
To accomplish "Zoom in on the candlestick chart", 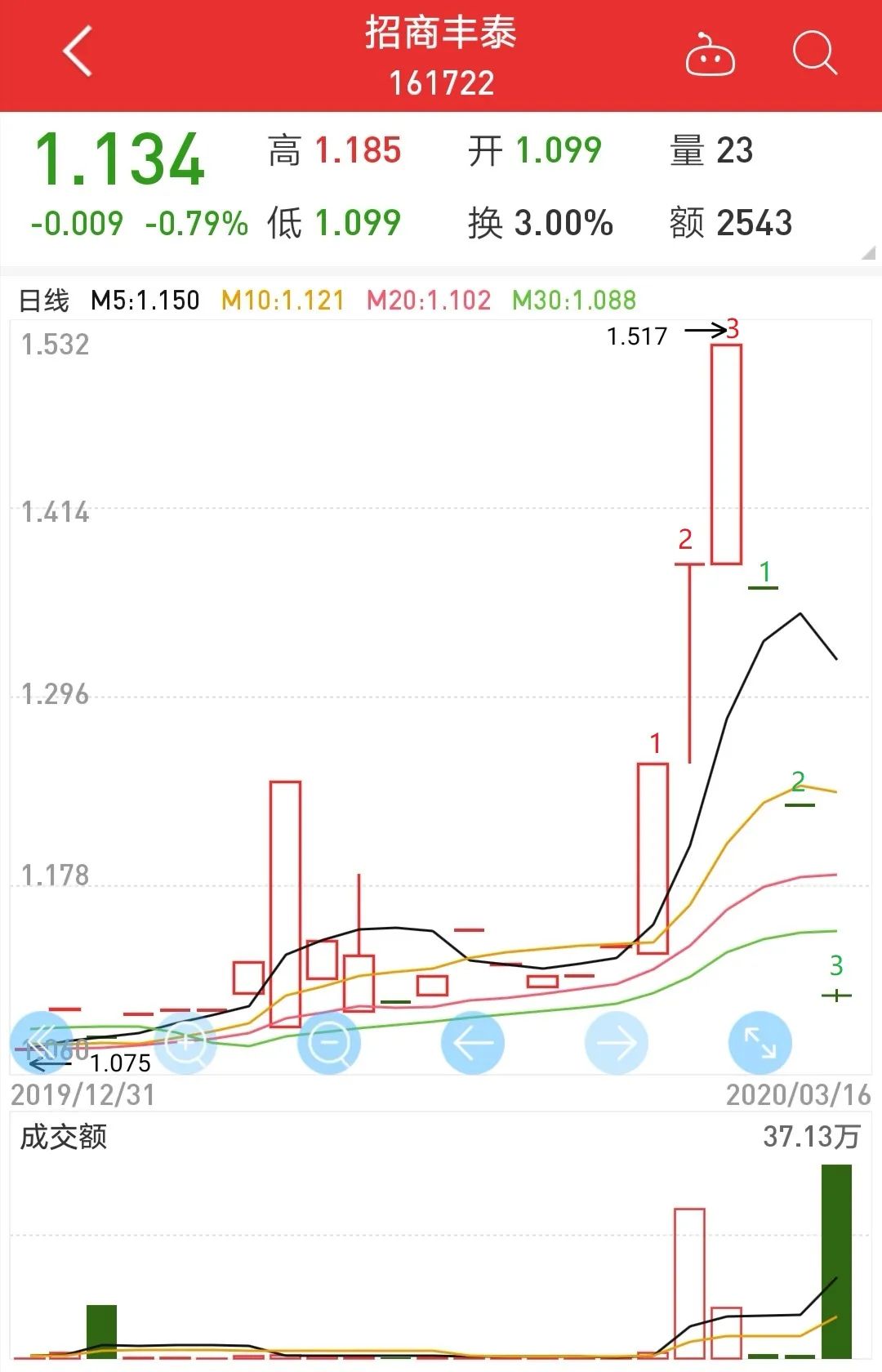I will pyautogui.click(x=185, y=1043).
